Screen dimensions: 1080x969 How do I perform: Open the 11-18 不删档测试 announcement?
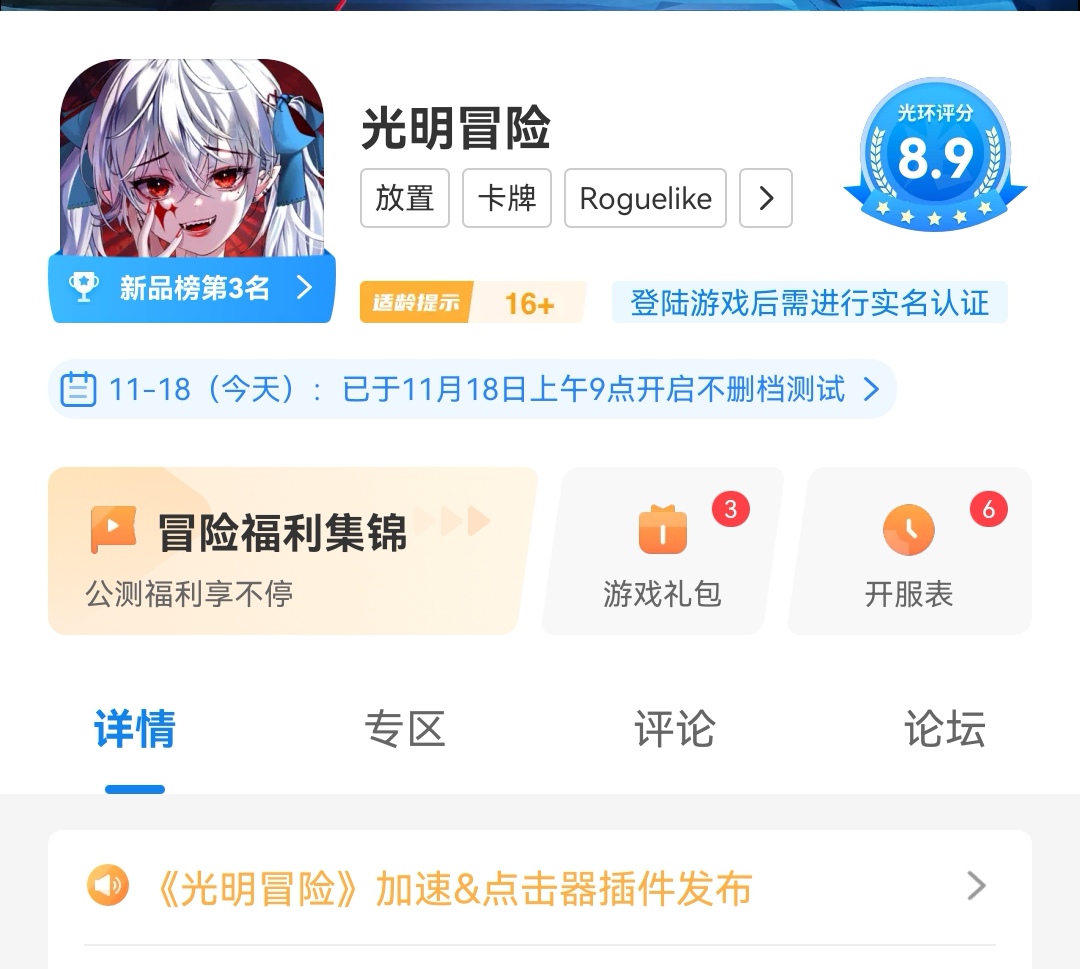pos(472,389)
